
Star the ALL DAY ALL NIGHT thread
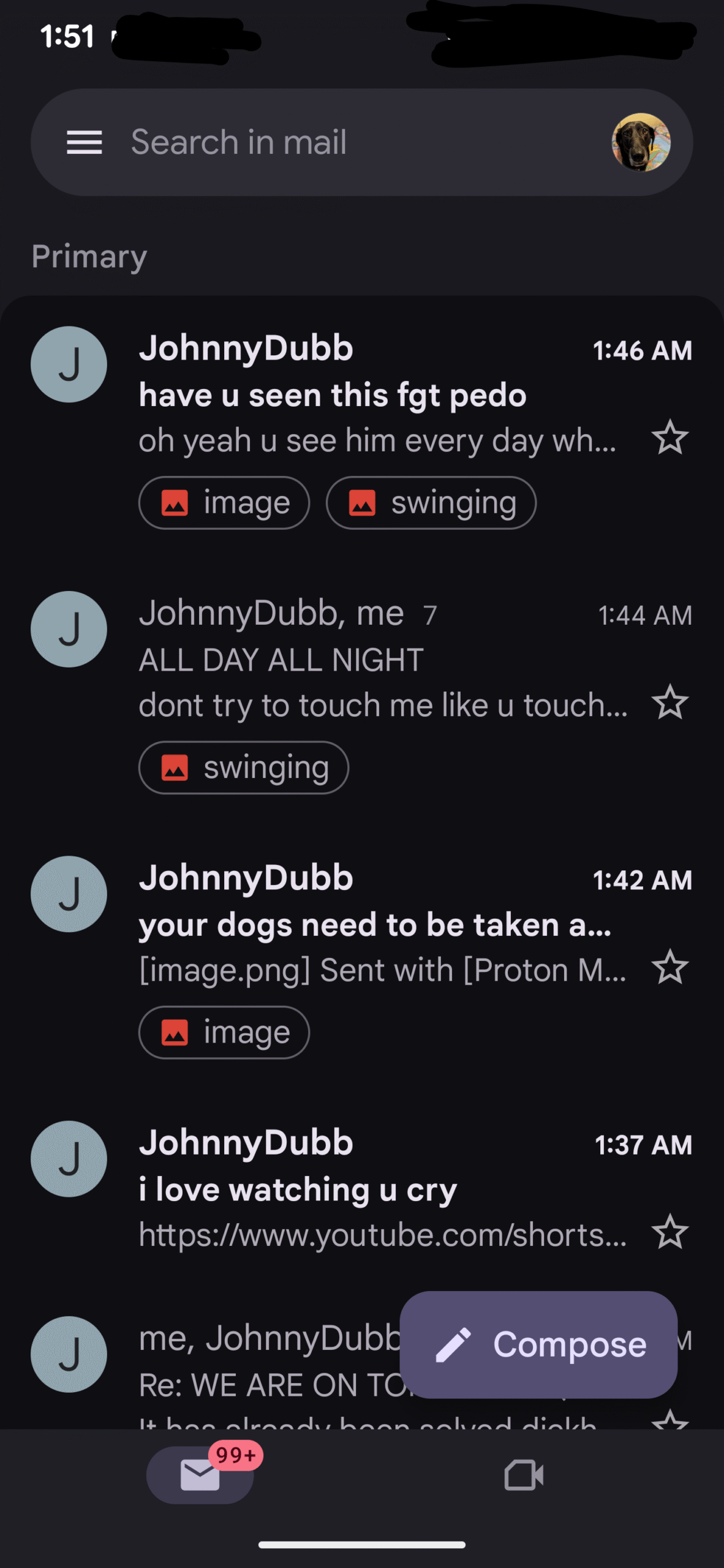click(669, 702)
